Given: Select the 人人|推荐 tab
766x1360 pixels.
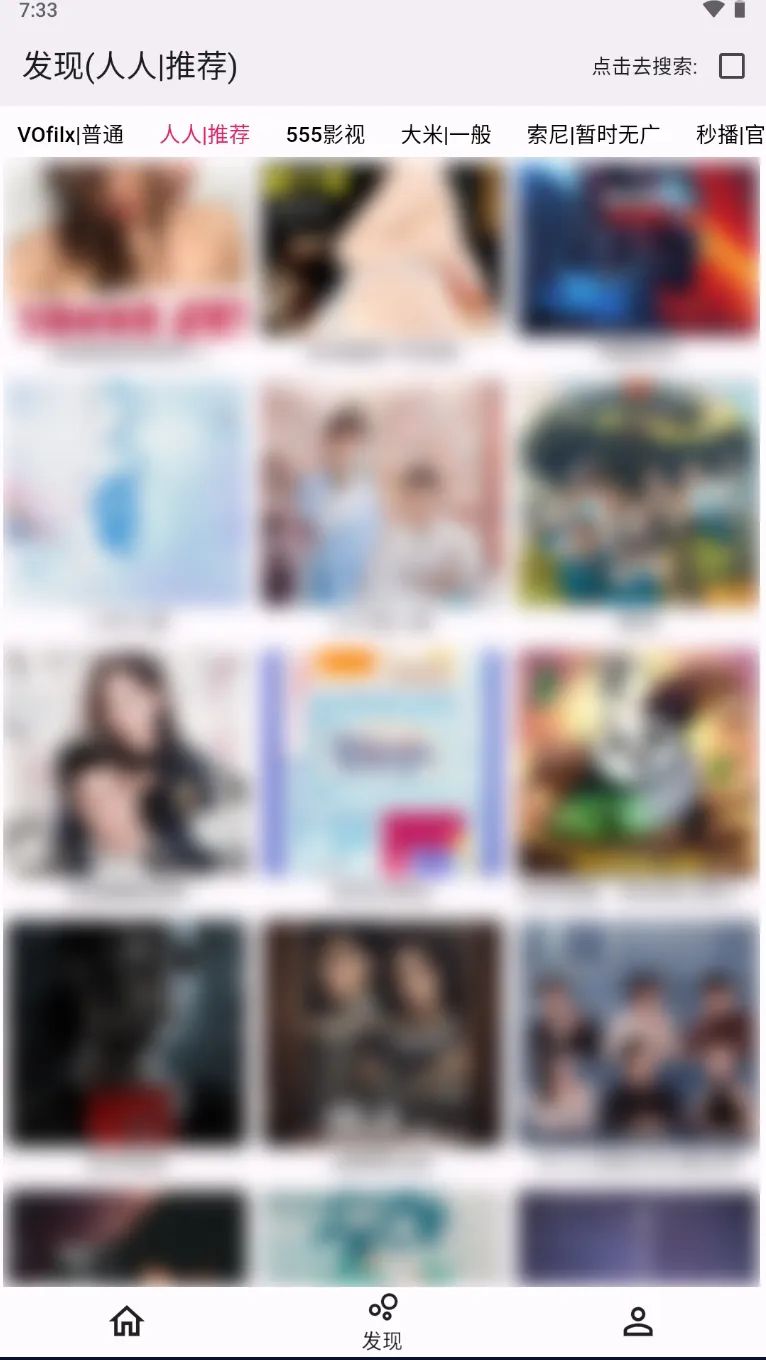Looking at the screenshot, I should (205, 135).
